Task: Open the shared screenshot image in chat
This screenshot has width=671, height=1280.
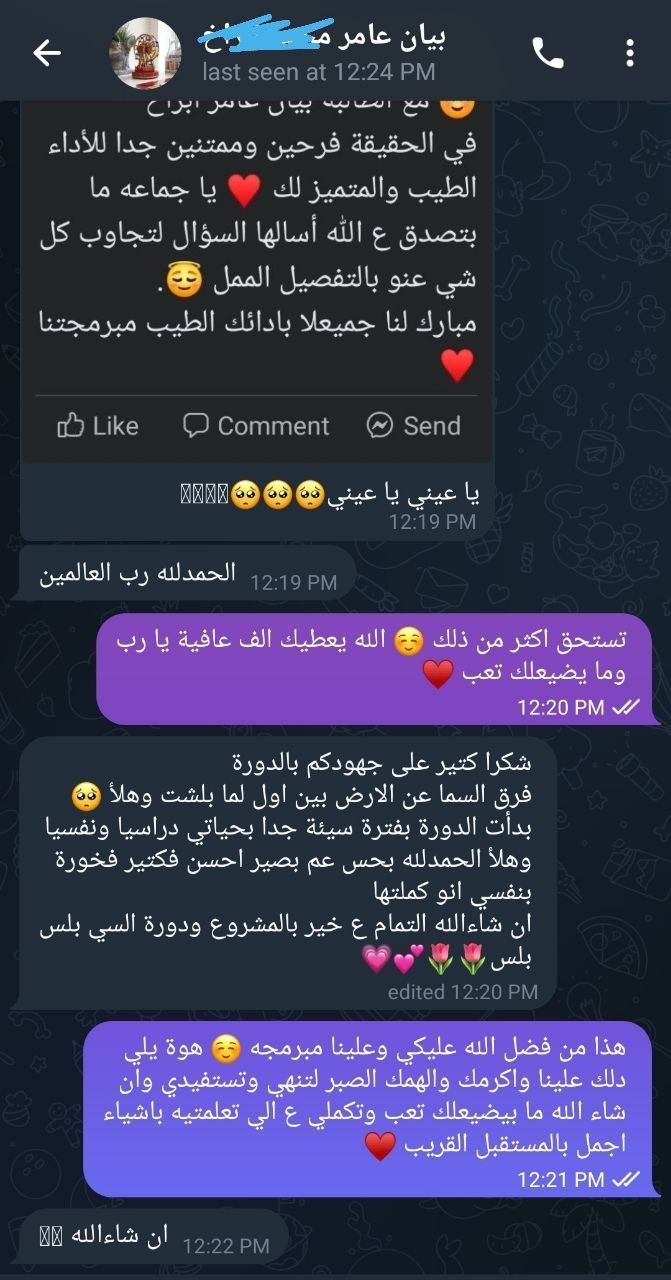Action: coord(257,280)
